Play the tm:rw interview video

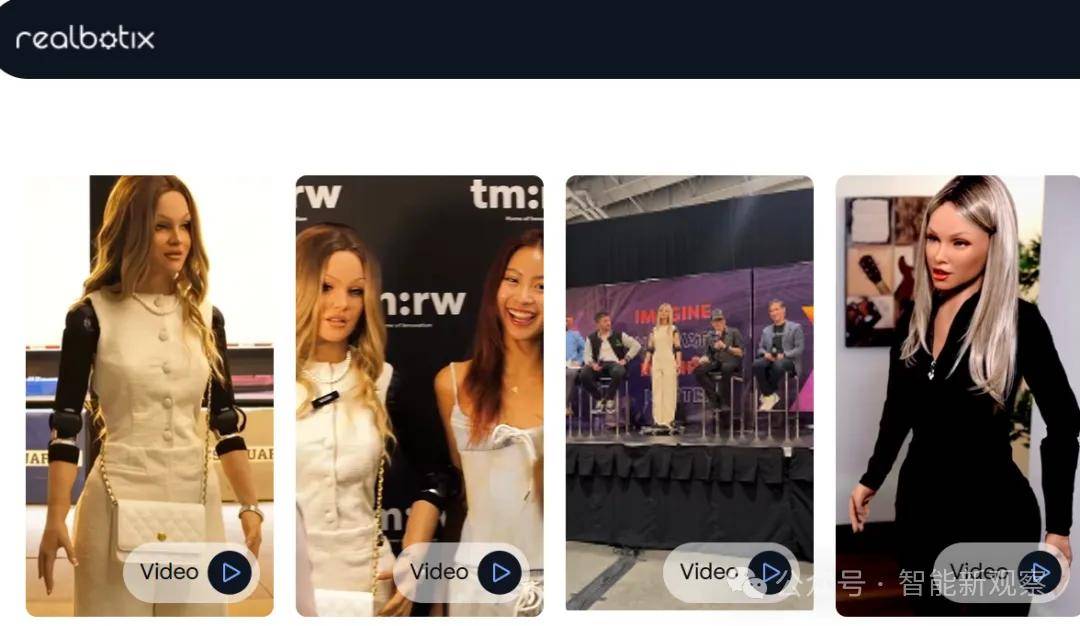click(x=500, y=572)
